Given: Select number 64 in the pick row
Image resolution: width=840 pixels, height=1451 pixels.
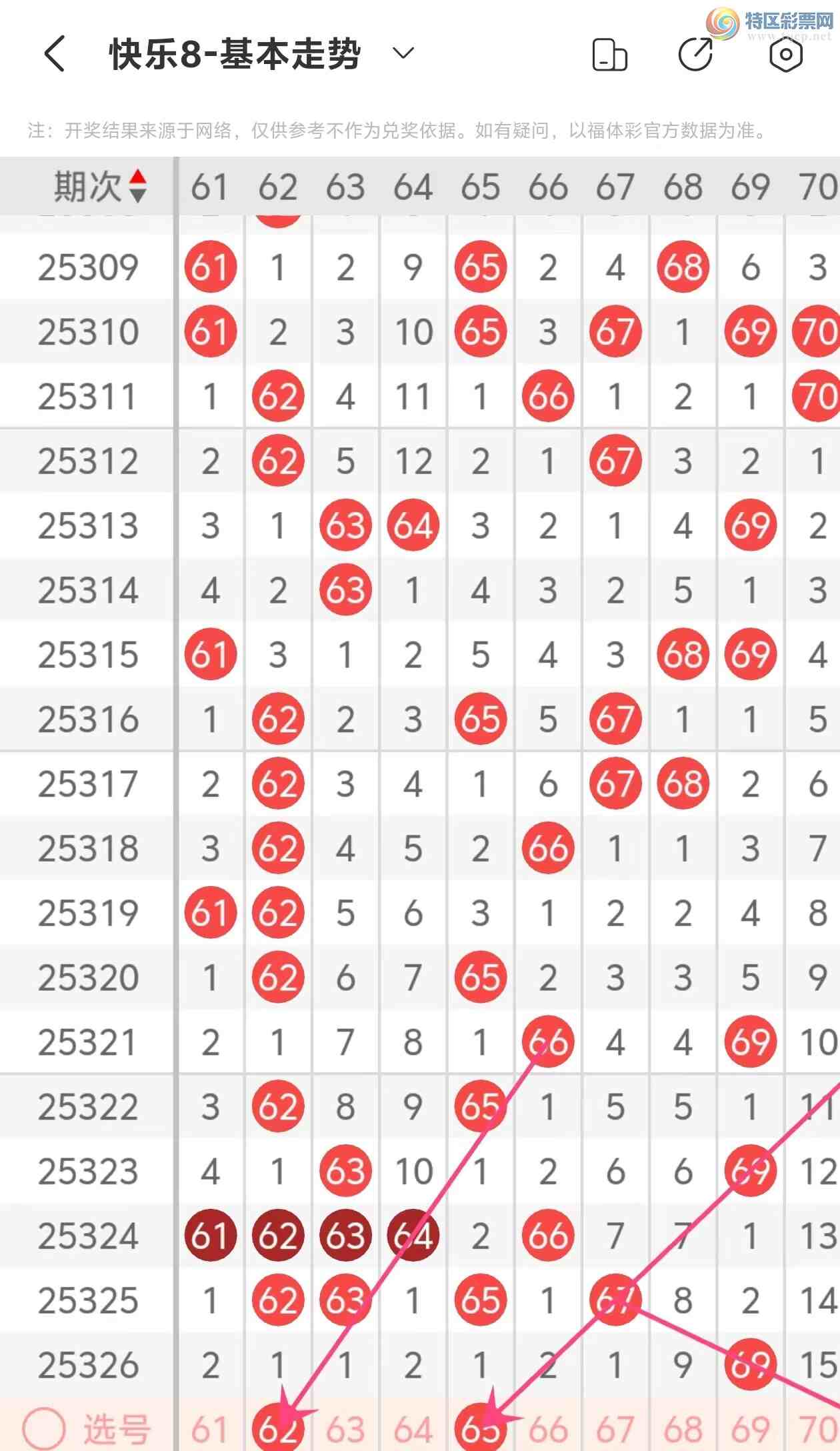Looking at the screenshot, I should click(x=413, y=1429).
